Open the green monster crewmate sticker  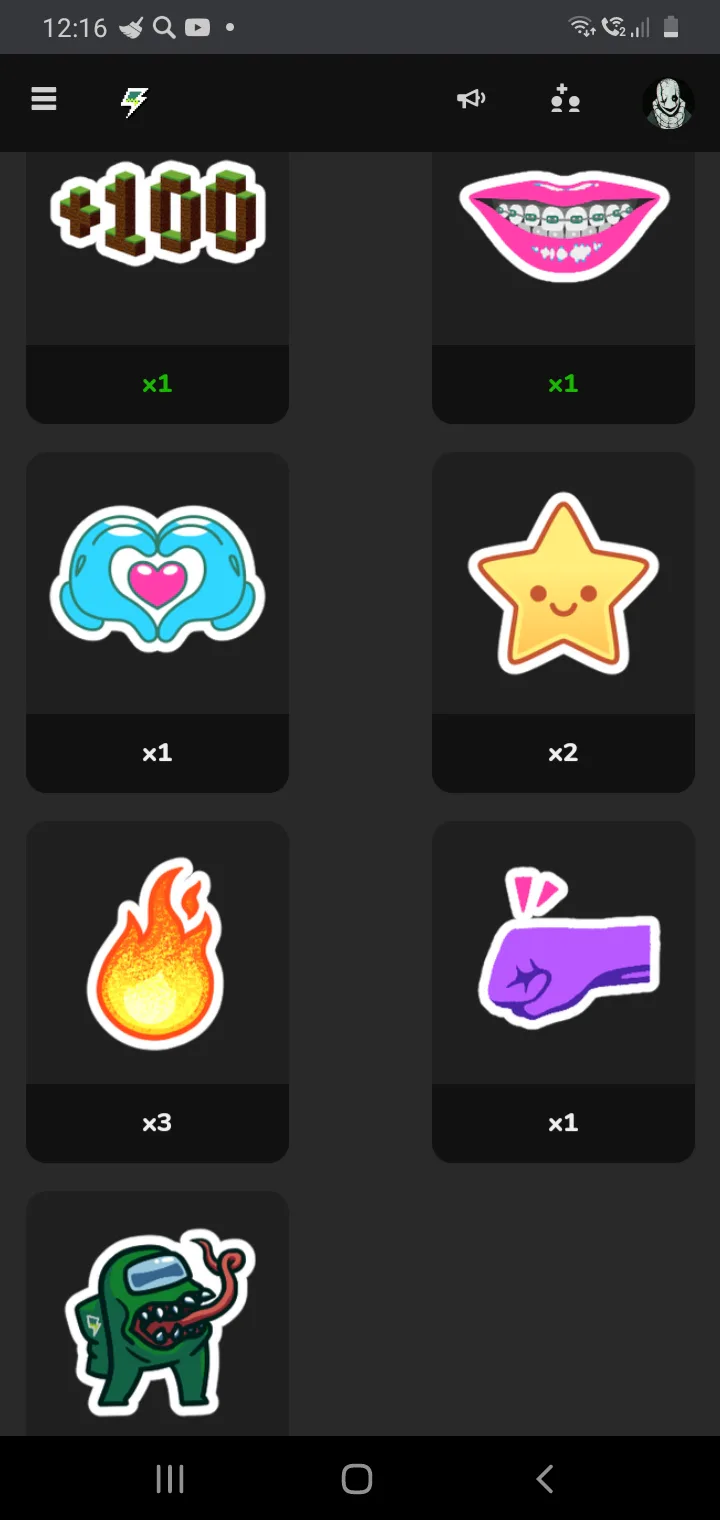[157, 1320]
